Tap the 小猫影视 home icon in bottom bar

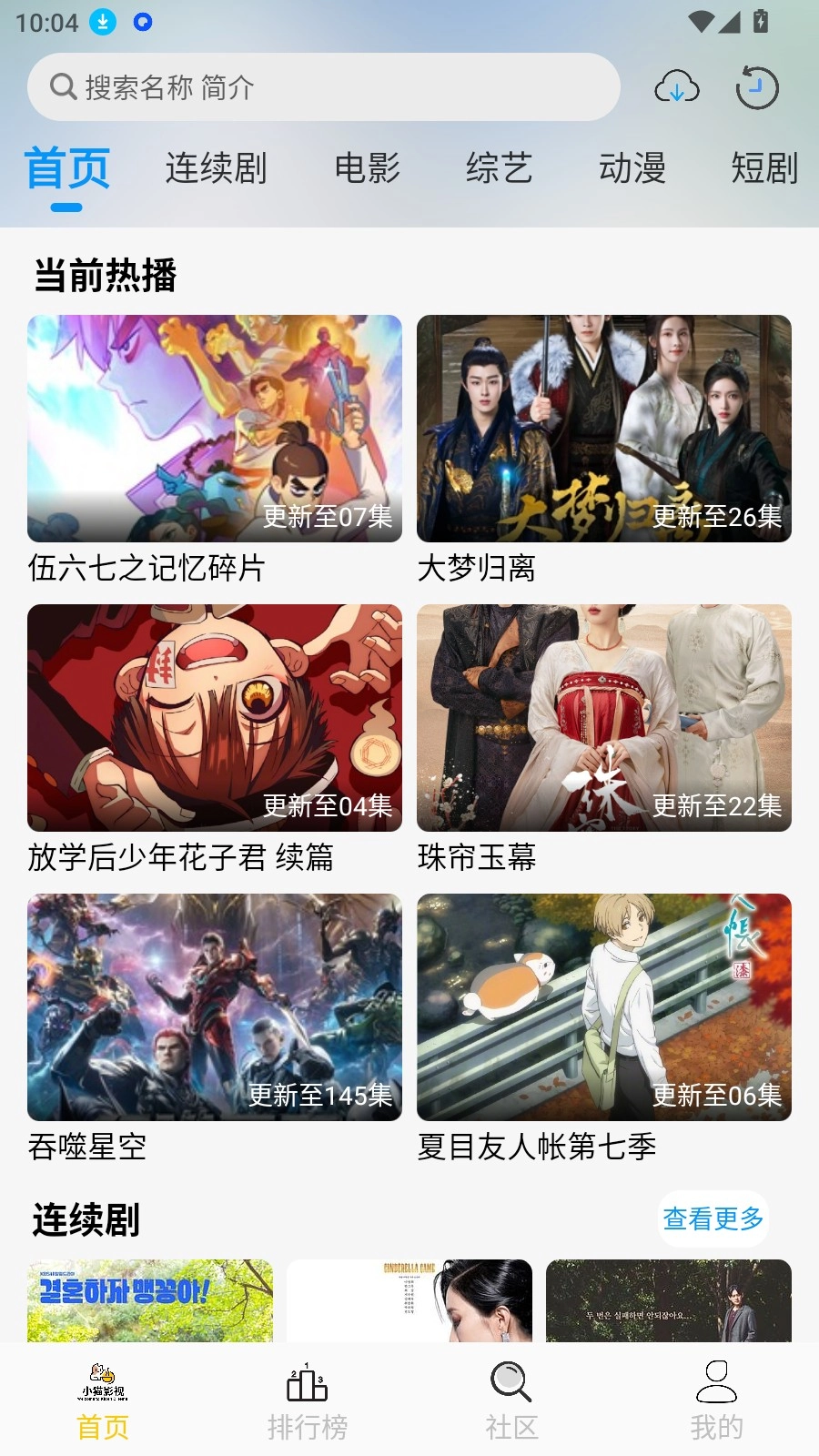pyautogui.click(x=100, y=1383)
